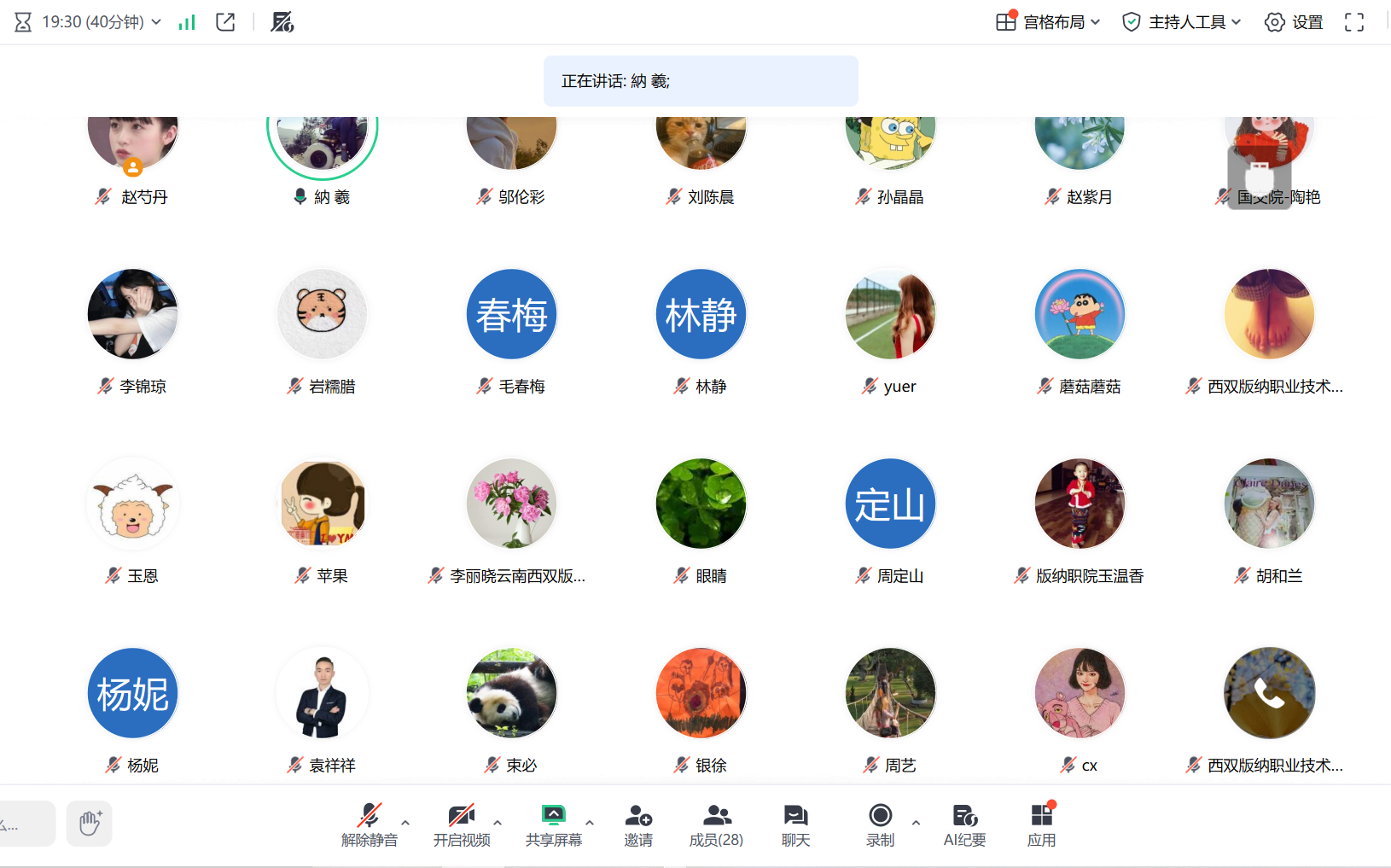Expand recording options arrow beside 录制
1391x868 pixels.
tap(916, 823)
